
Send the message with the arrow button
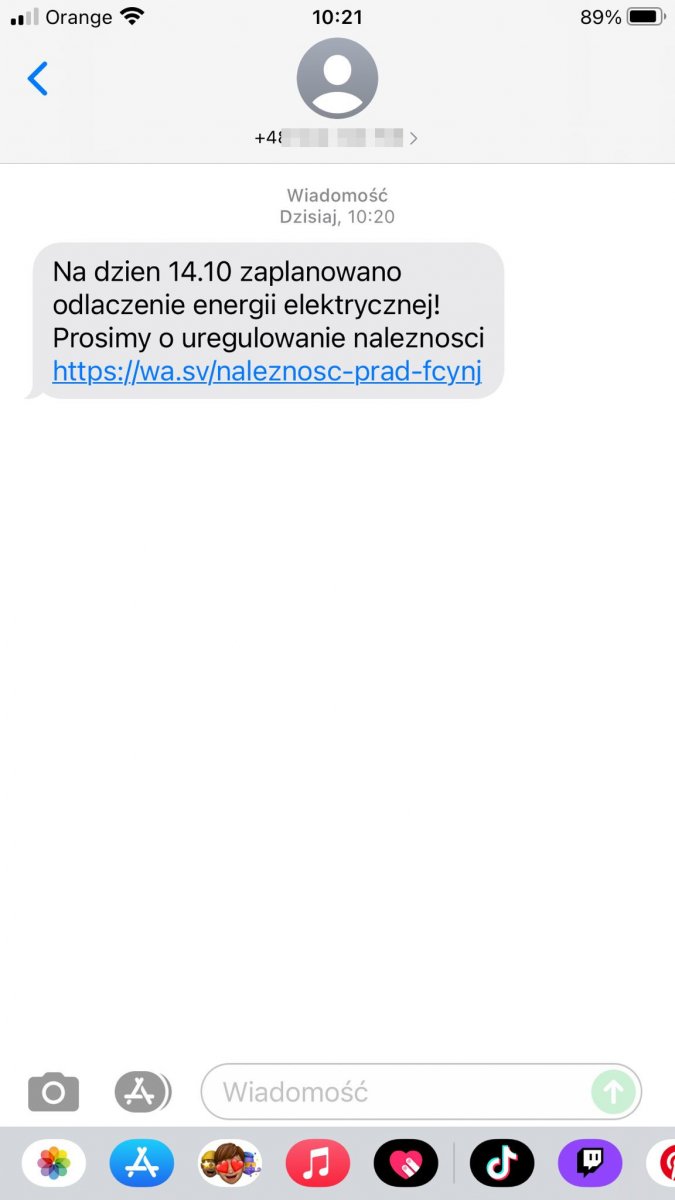click(x=613, y=1091)
